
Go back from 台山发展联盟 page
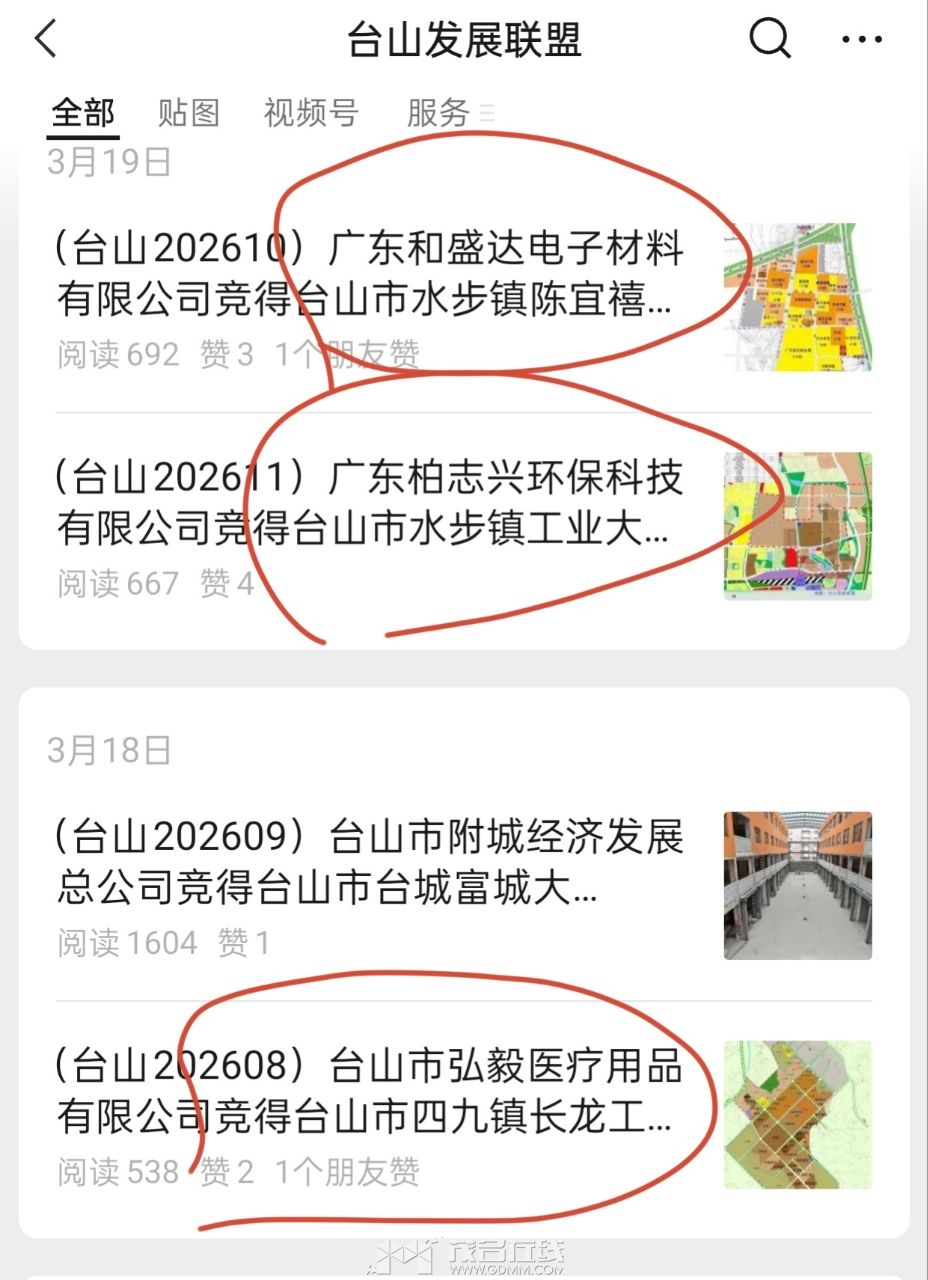(46, 40)
